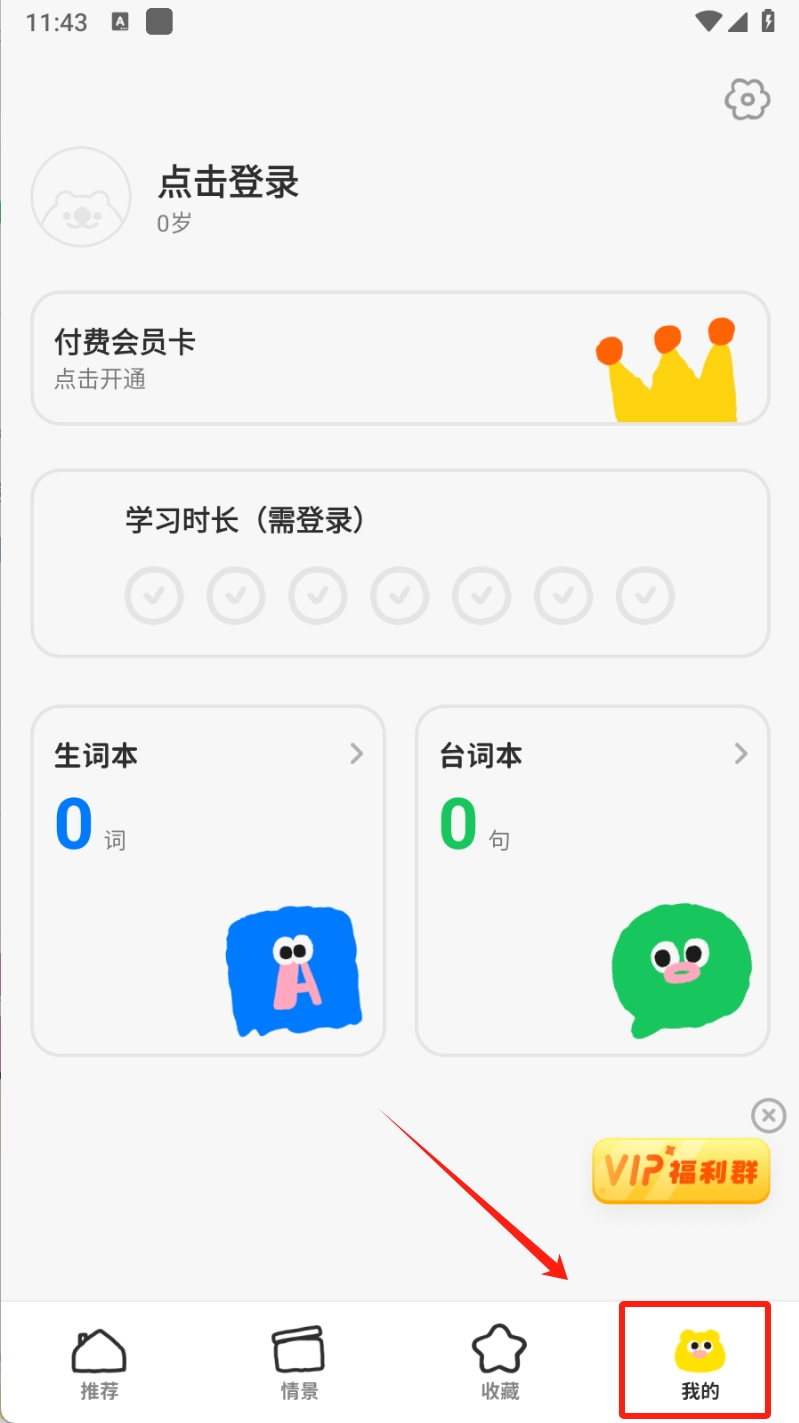
Task: Switch to the 推荐 tab
Action: point(99,1362)
